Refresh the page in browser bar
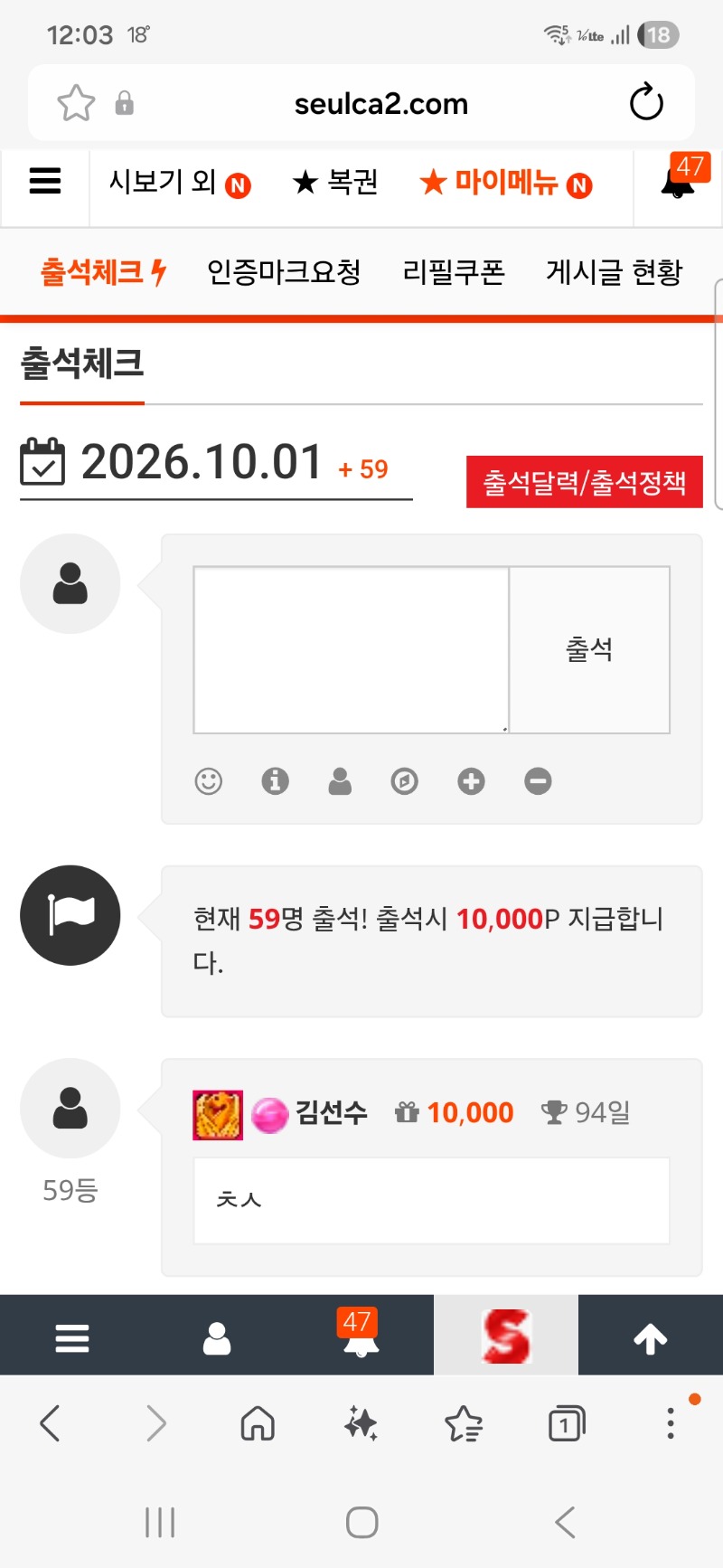 pyautogui.click(x=646, y=103)
